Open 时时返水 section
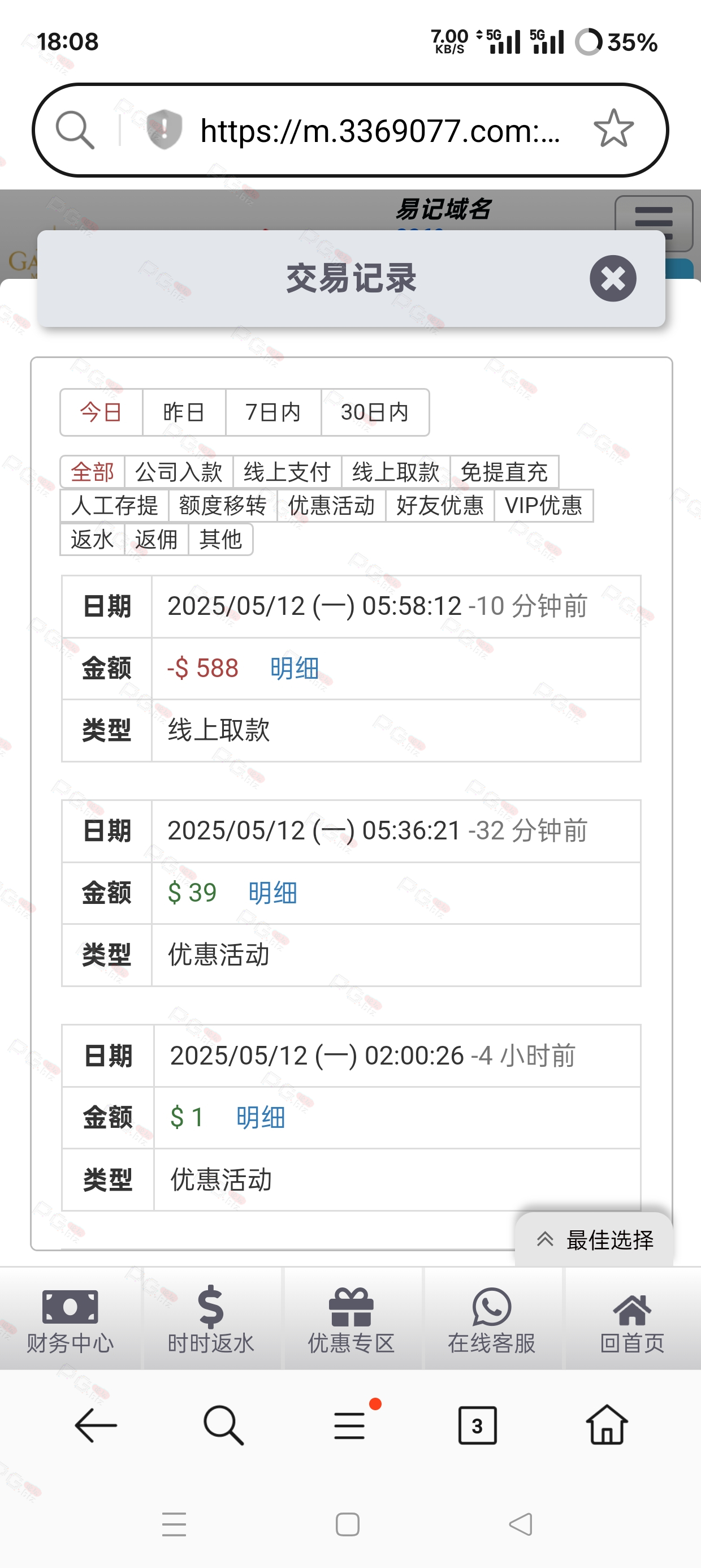This screenshot has width=701, height=1568. coord(210,1319)
